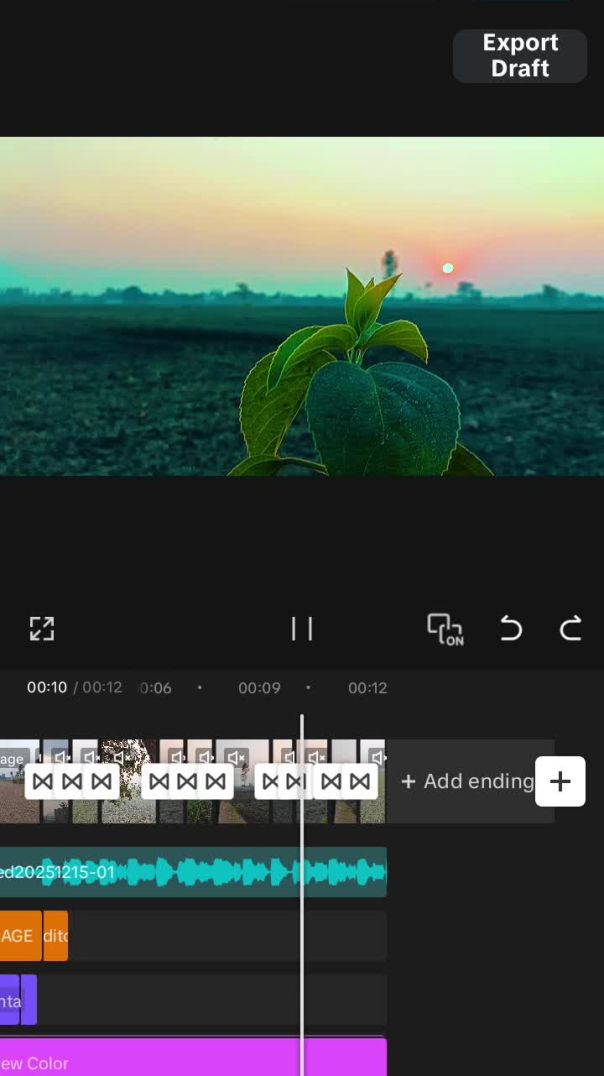Pause the video playback
Image resolution: width=604 pixels, height=1076 pixels.
301,628
